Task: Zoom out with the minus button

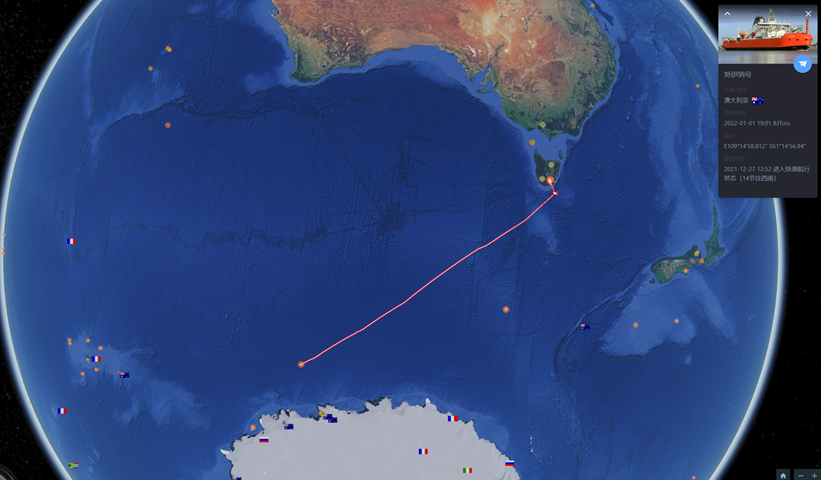Action: pos(800,475)
